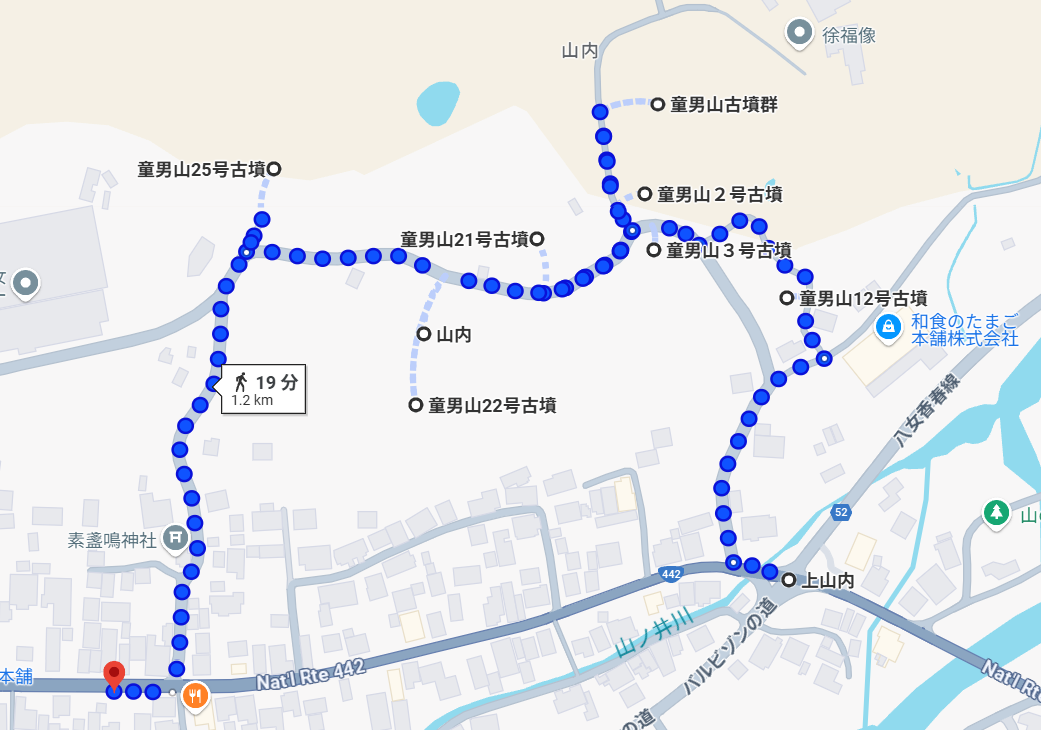Select the 童男山古墳群 waypoint
Image resolution: width=1041 pixels, height=730 pixels.
[658, 104]
